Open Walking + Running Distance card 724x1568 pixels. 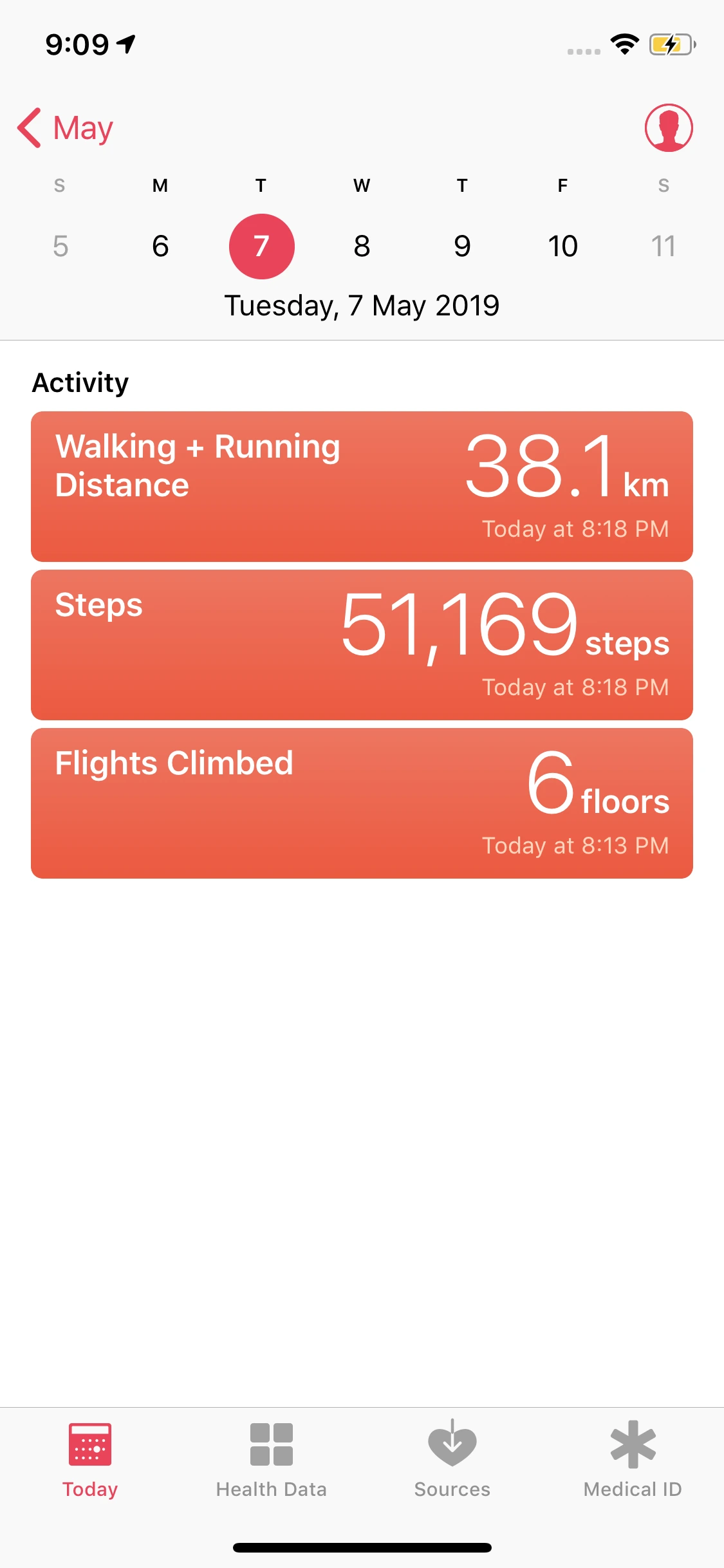click(362, 487)
